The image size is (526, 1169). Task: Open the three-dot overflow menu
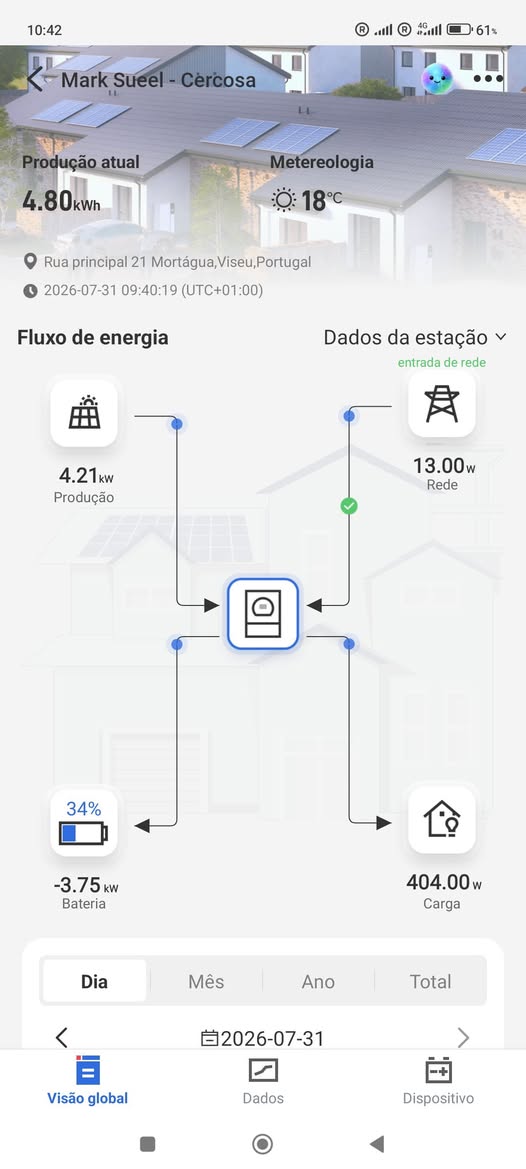[488, 78]
